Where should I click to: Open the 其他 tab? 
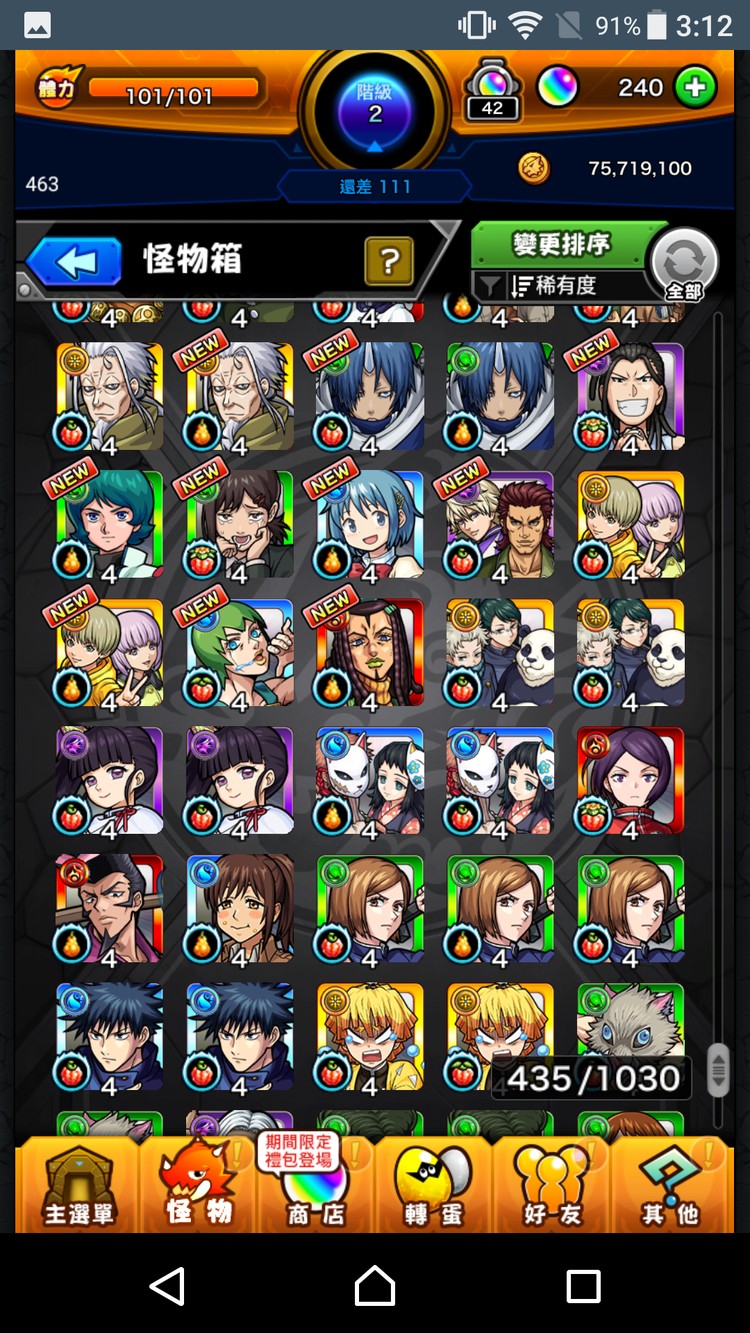tap(670, 1186)
